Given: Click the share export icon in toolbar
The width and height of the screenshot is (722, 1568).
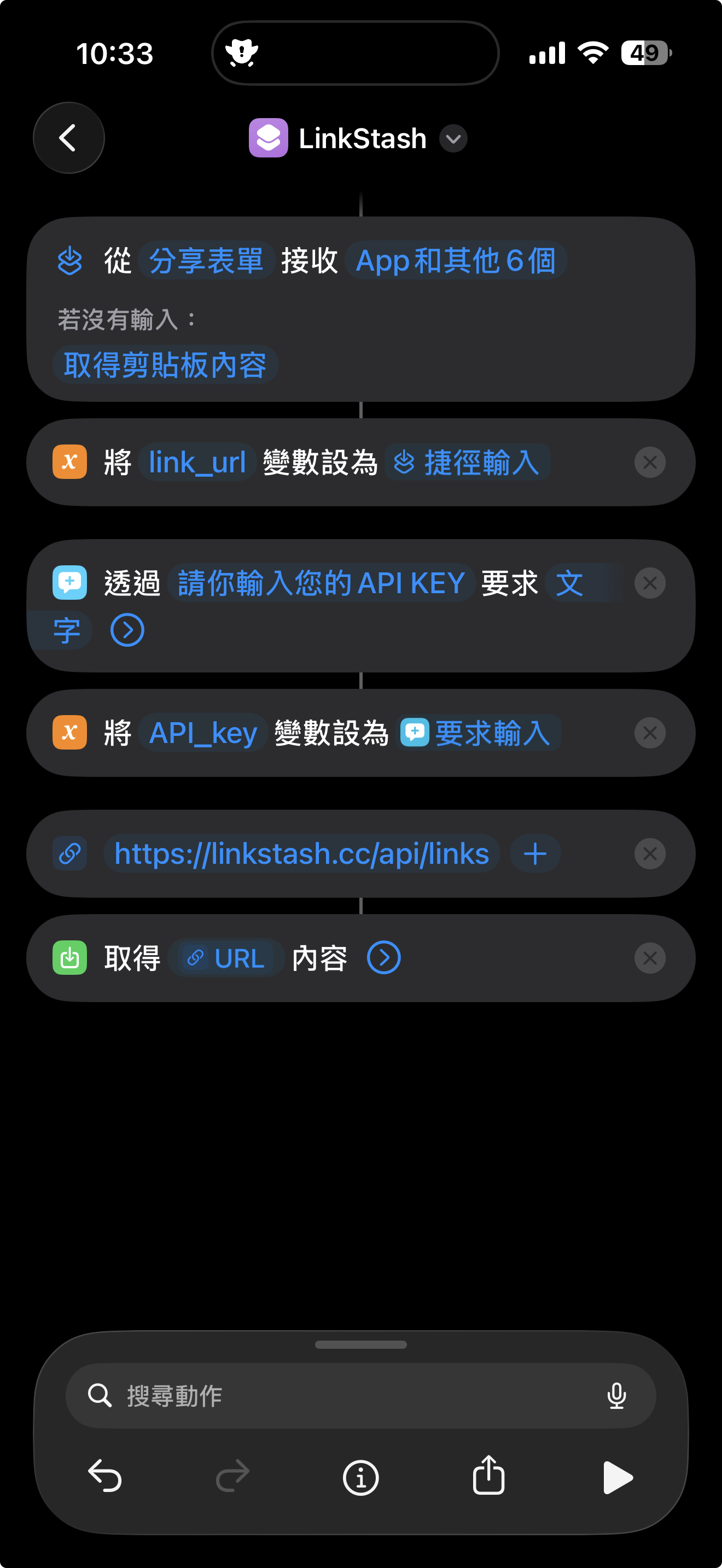Looking at the screenshot, I should pyautogui.click(x=488, y=1477).
